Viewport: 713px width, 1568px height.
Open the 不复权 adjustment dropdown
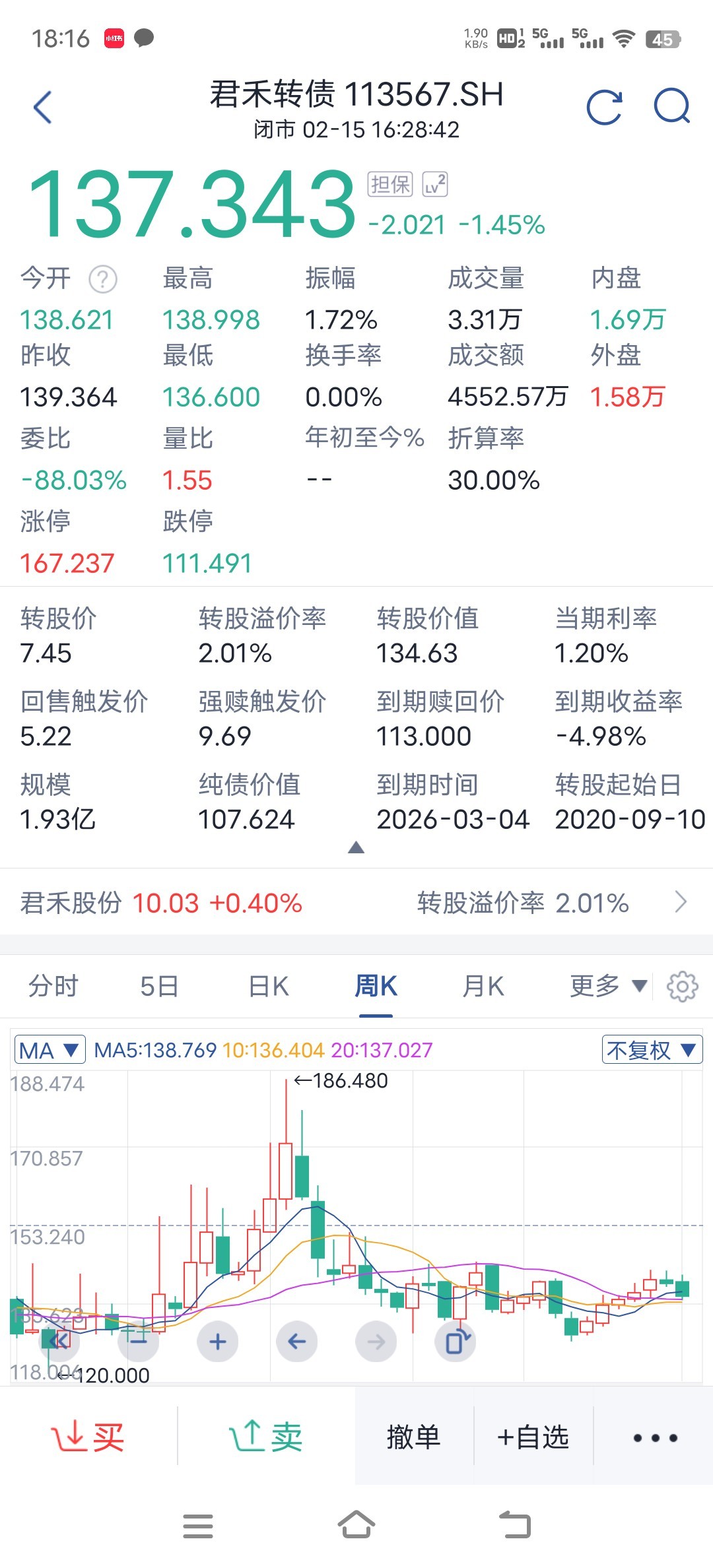click(652, 1049)
